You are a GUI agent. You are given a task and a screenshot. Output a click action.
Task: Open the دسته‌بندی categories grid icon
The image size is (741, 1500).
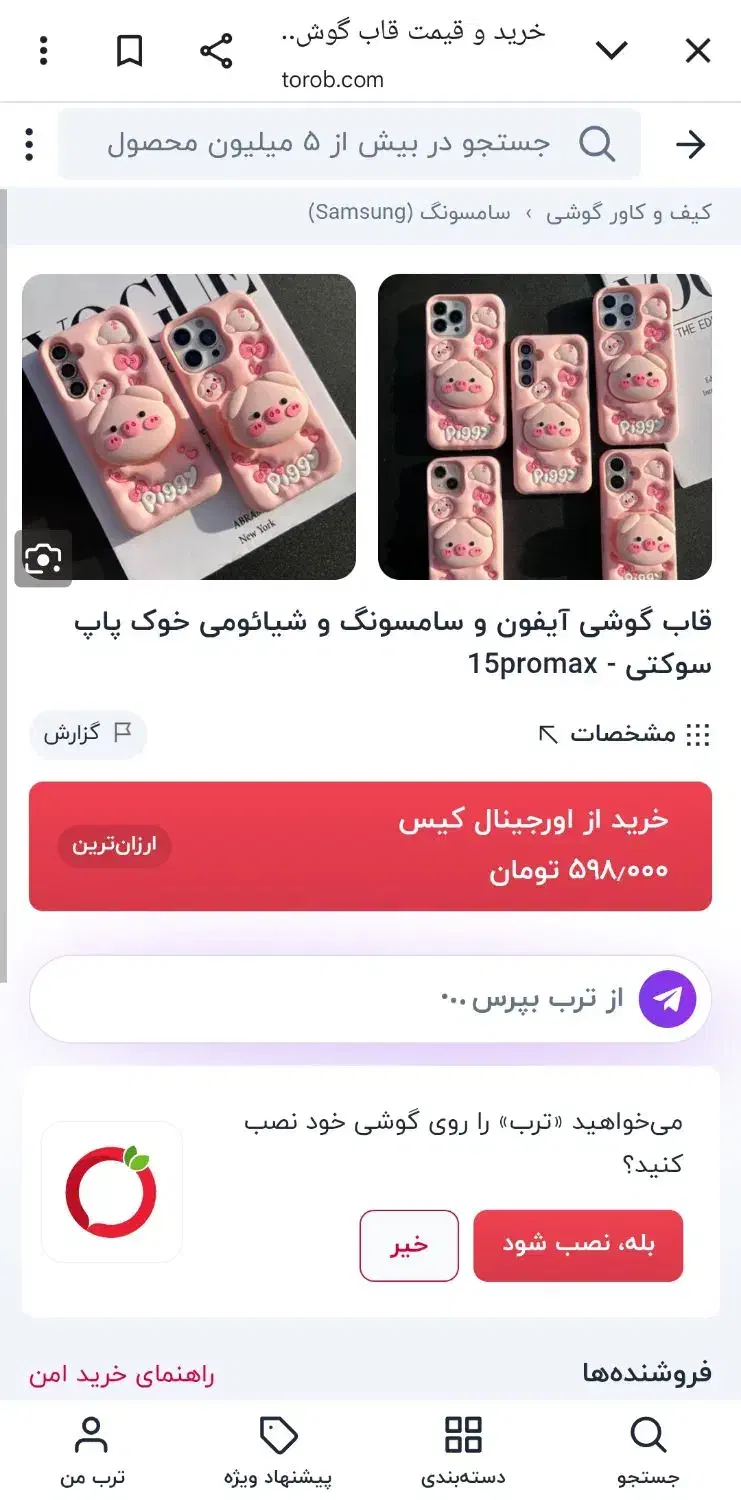pyautogui.click(x=462, y=1434)
